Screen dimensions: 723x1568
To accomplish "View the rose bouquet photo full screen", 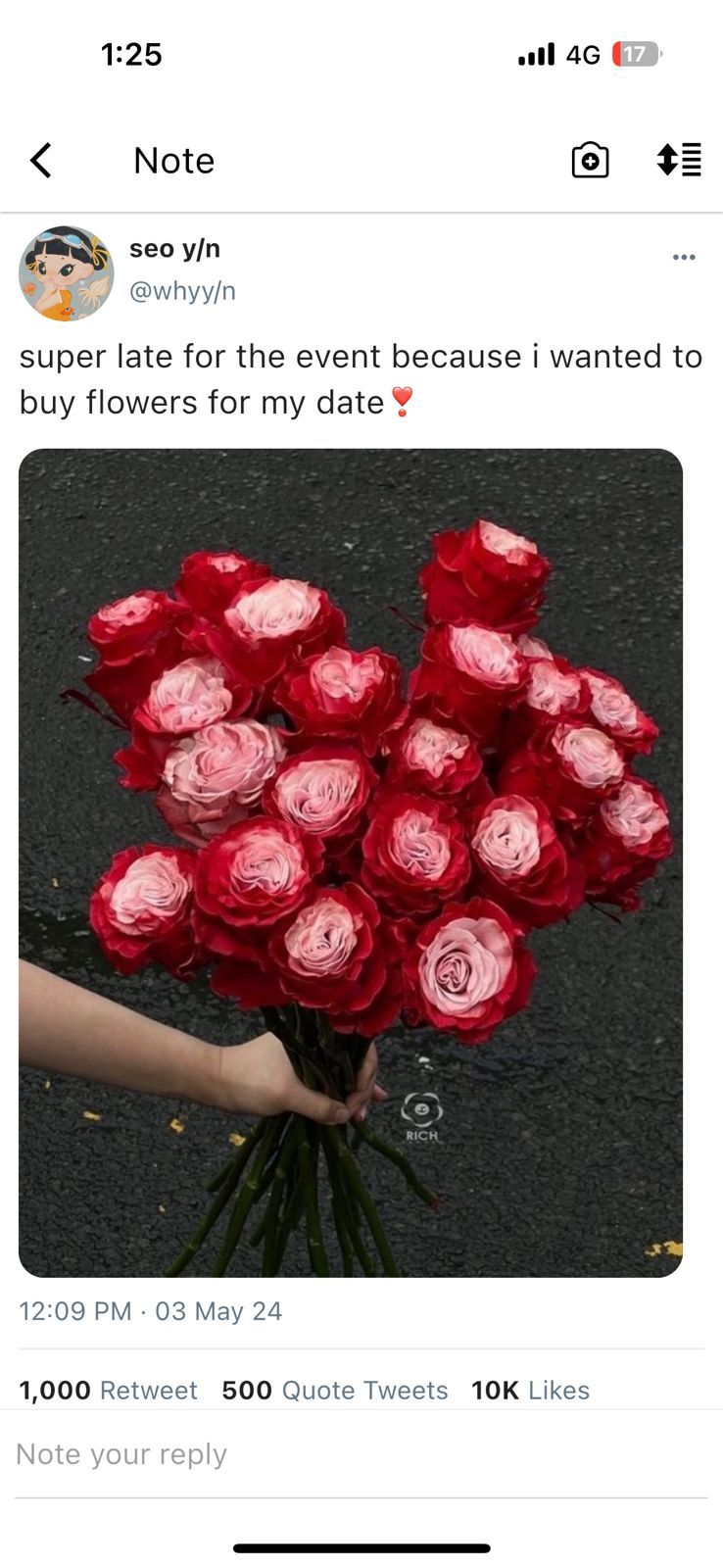I will coord(351,862).
